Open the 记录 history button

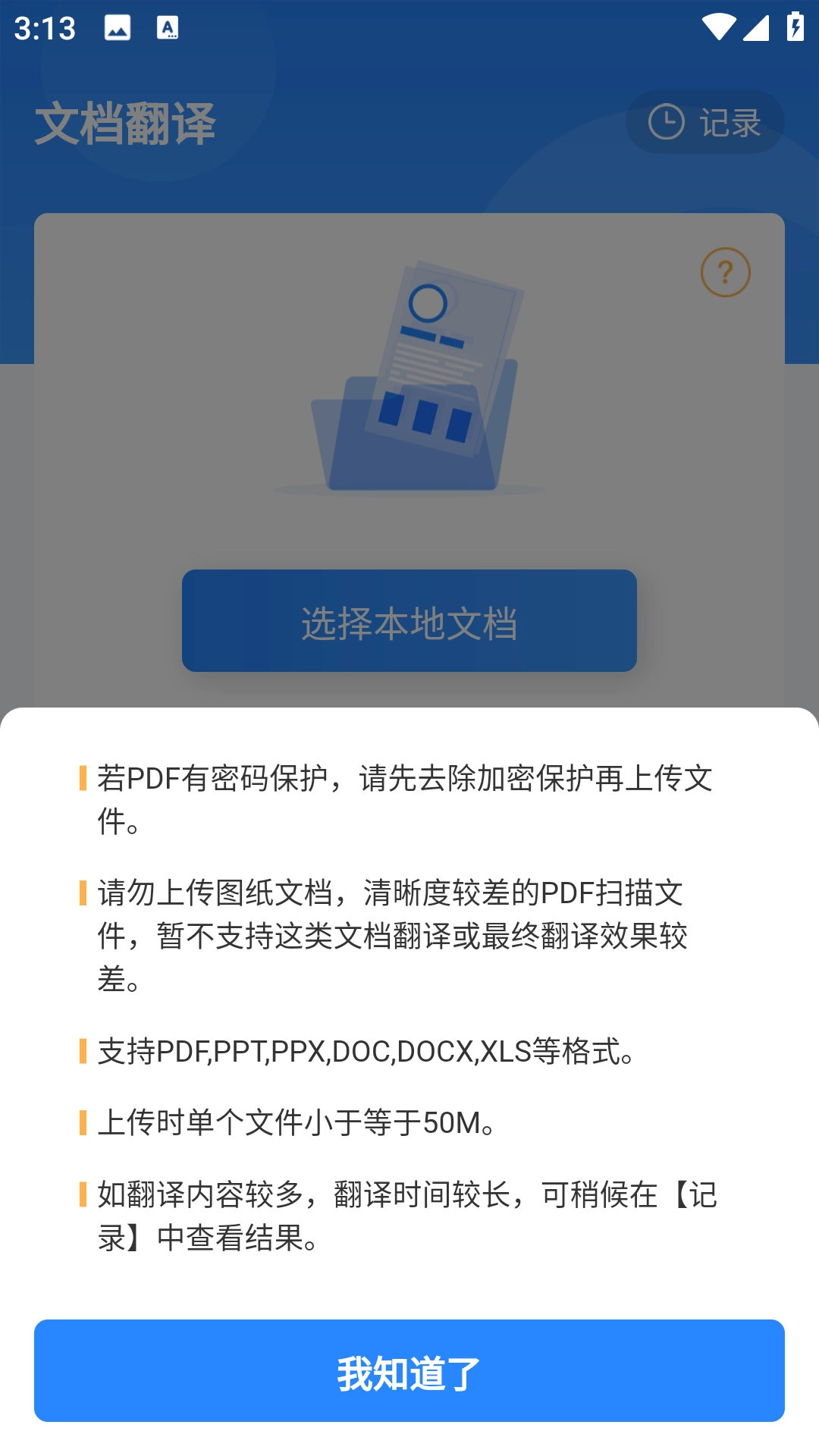[x=704, y=122]
